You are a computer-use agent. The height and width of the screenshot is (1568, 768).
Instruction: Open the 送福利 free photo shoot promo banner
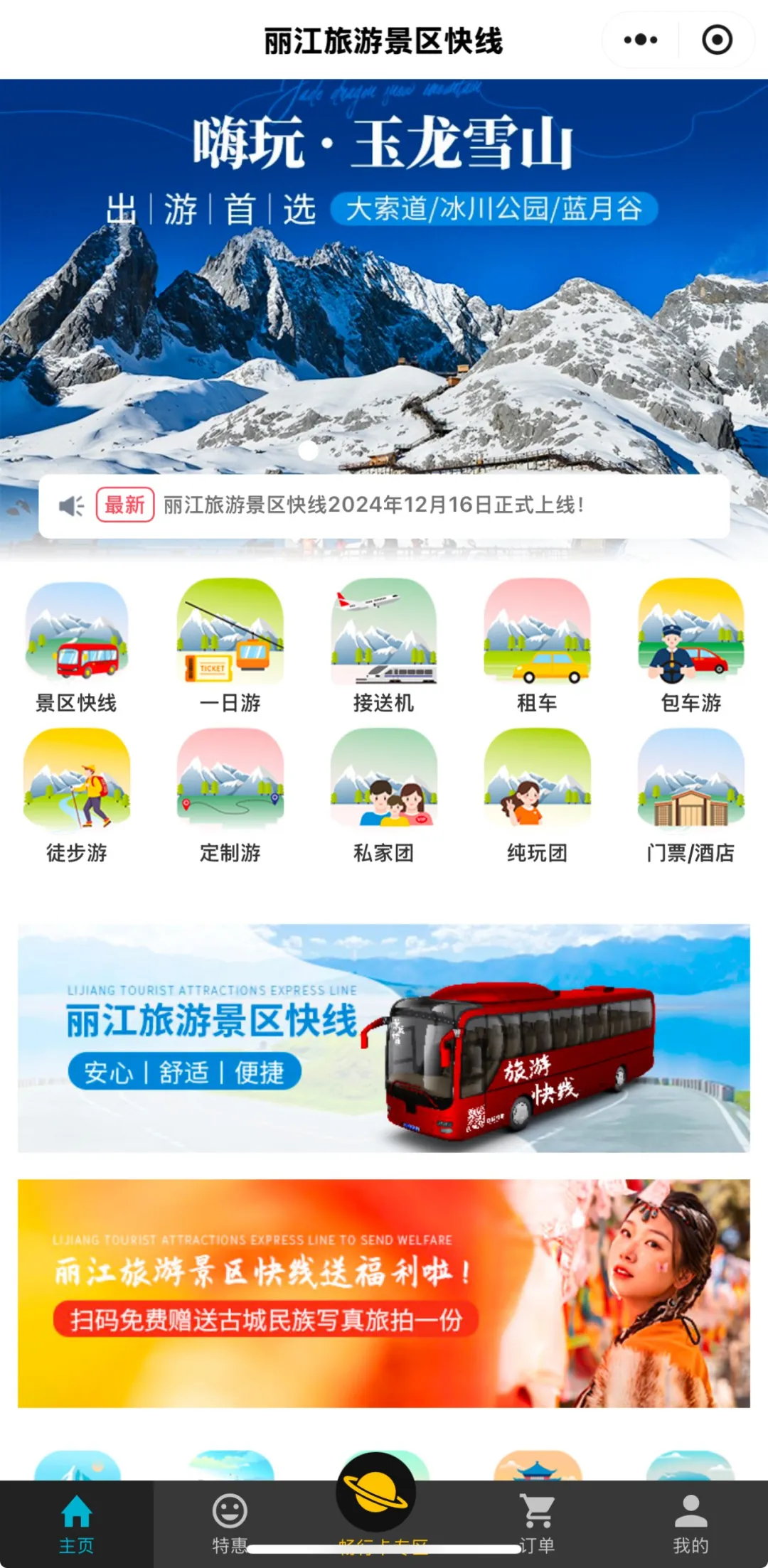pyautogui.click(x=384, y=1294)
